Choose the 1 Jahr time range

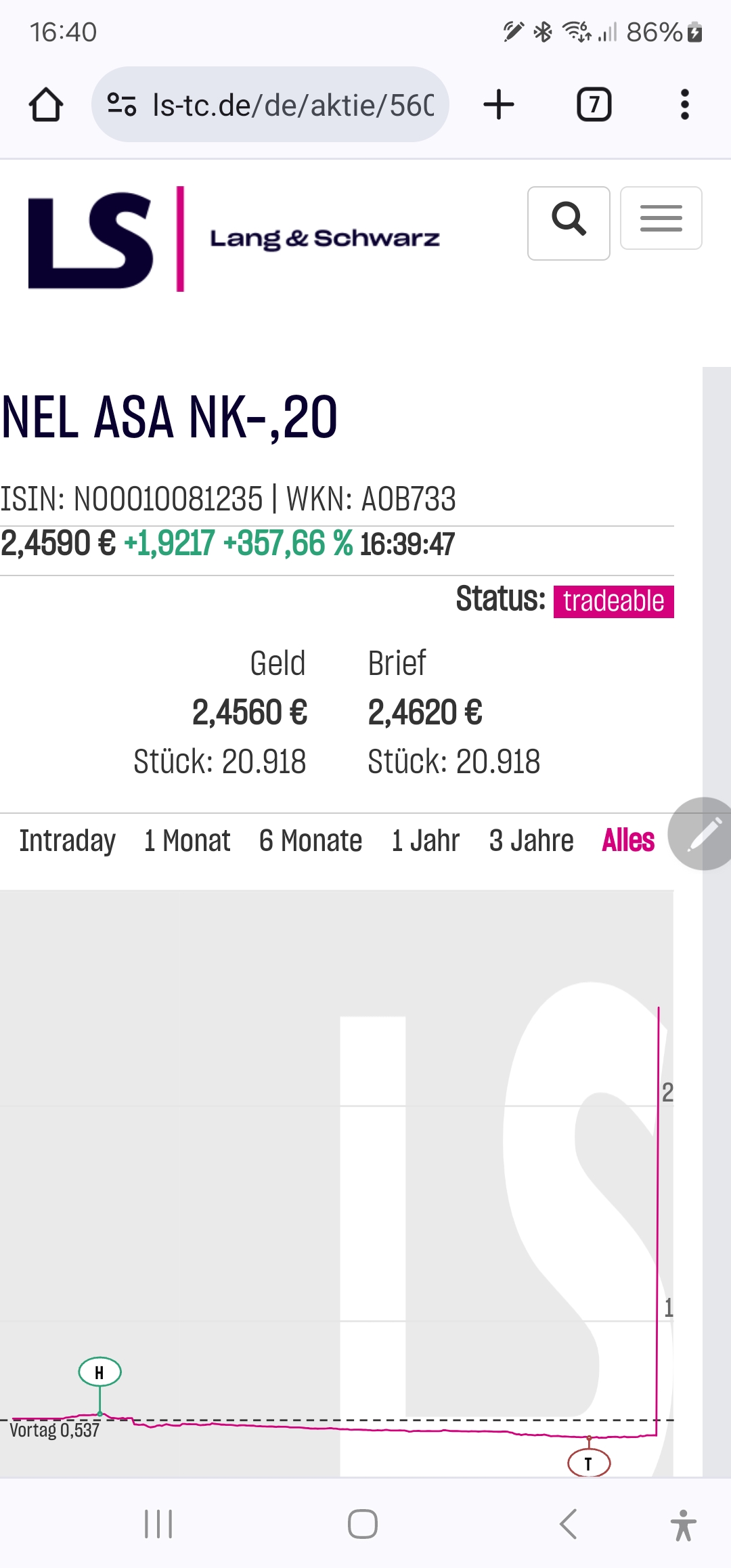[425, 841]
